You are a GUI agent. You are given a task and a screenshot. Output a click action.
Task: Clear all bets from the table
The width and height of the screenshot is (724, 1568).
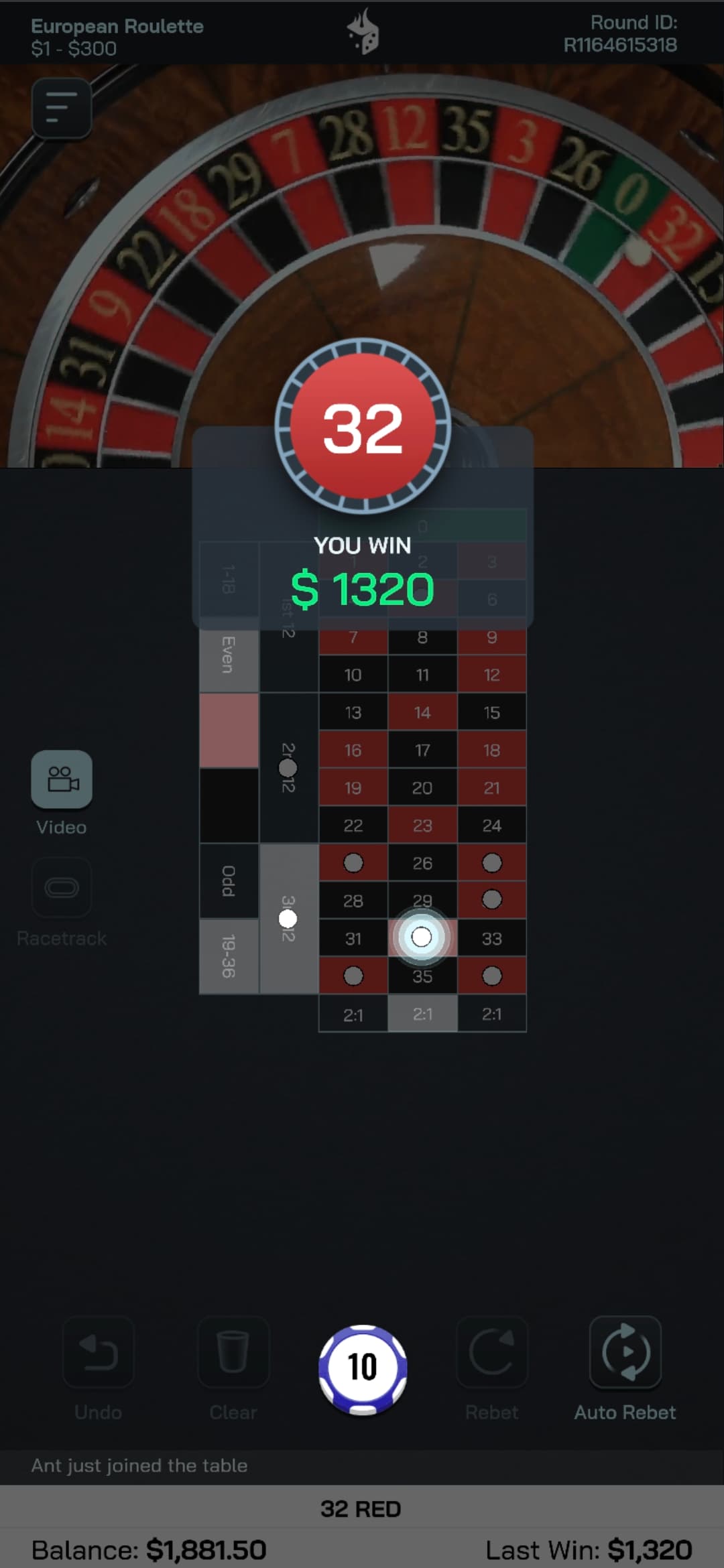tap(233, 1352)
